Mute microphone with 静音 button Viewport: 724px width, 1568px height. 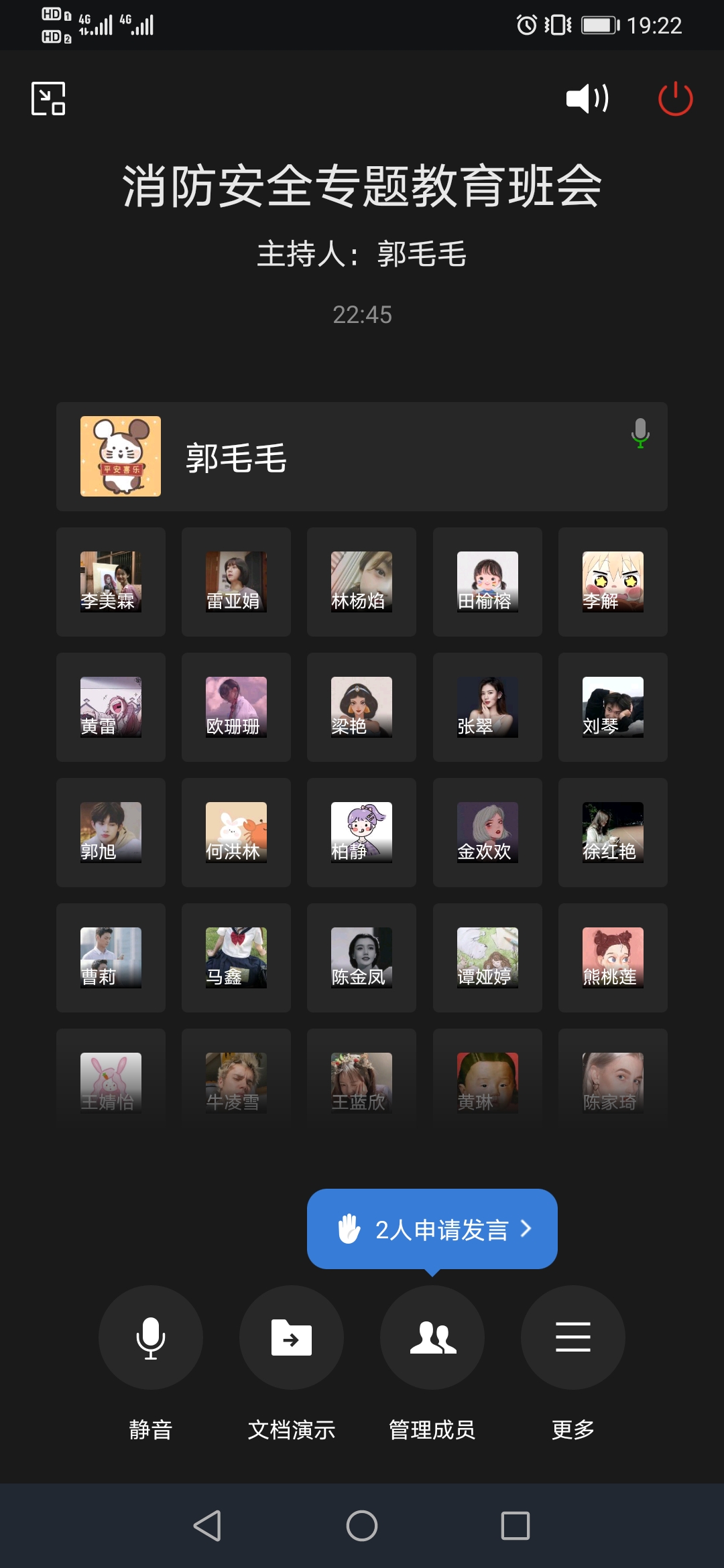151,1337
